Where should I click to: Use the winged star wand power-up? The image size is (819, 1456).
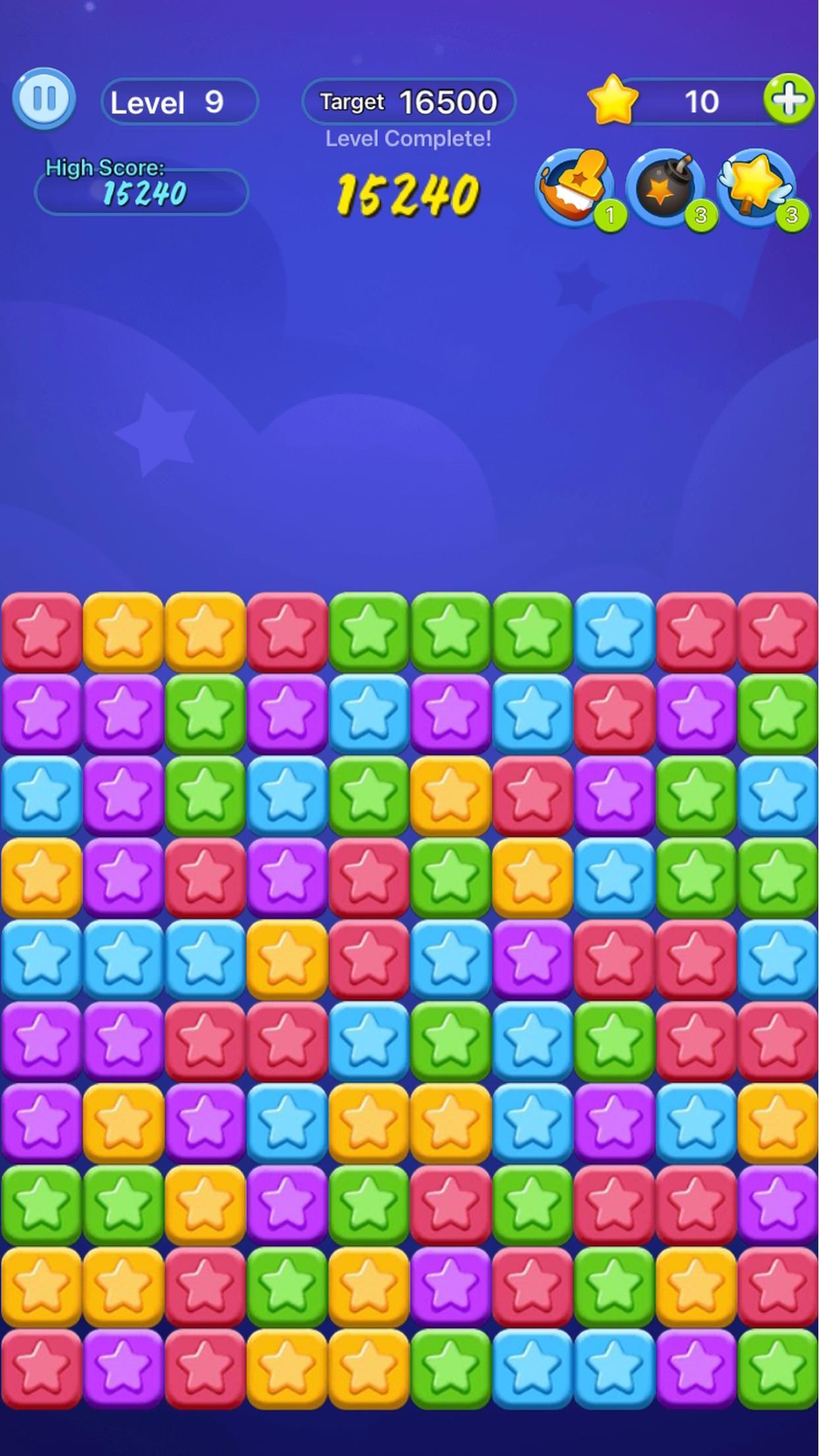[x=756, y=187]
